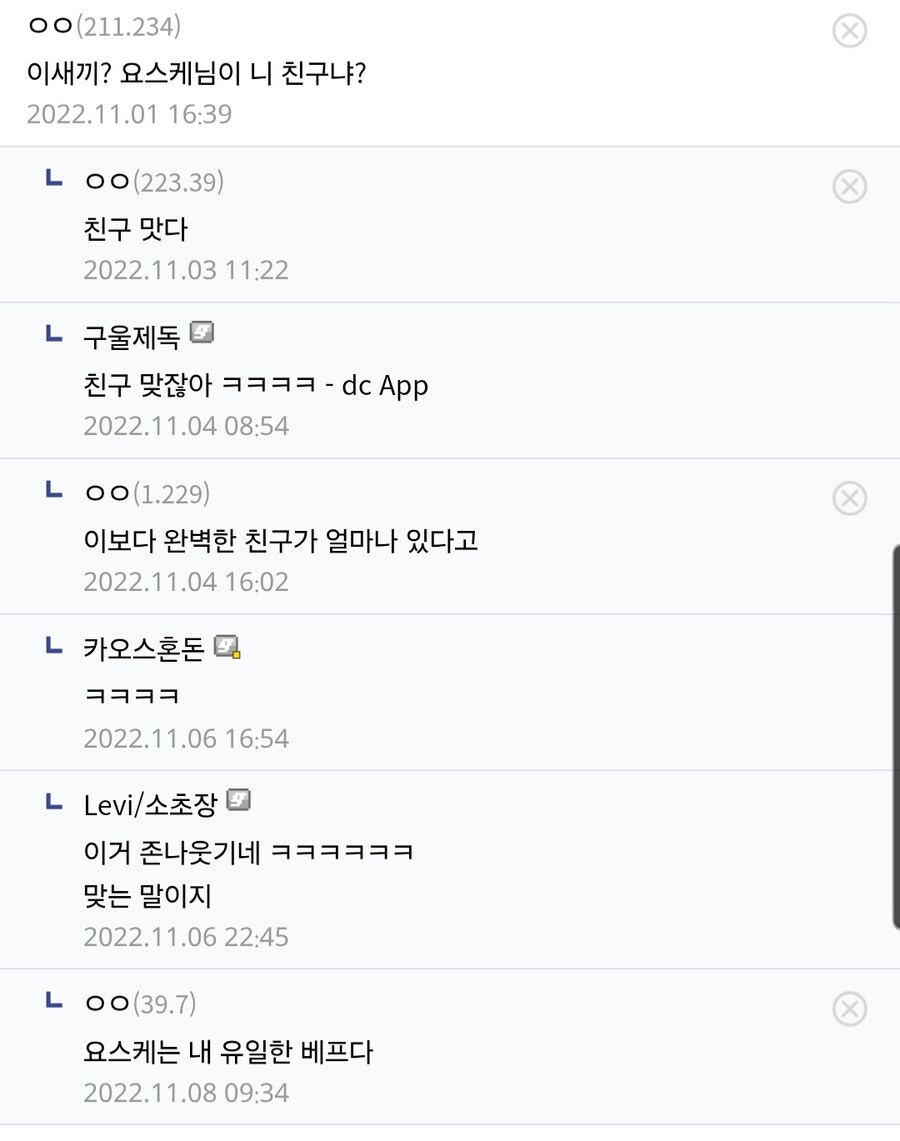
Task: Delete the comment by ㅇㅇ(211.234)
Action: (x=849, y=31)
